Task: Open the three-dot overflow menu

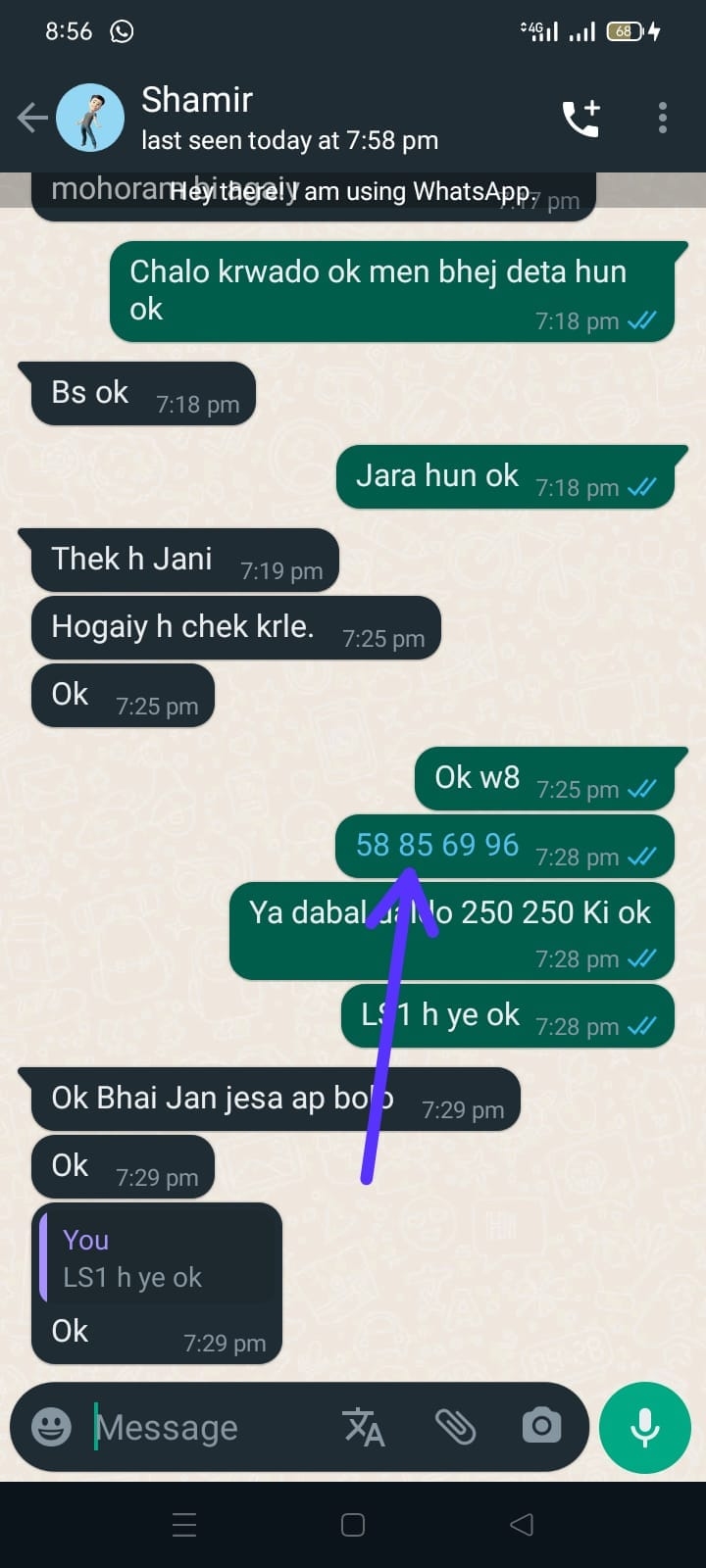Action: point(663,119)
